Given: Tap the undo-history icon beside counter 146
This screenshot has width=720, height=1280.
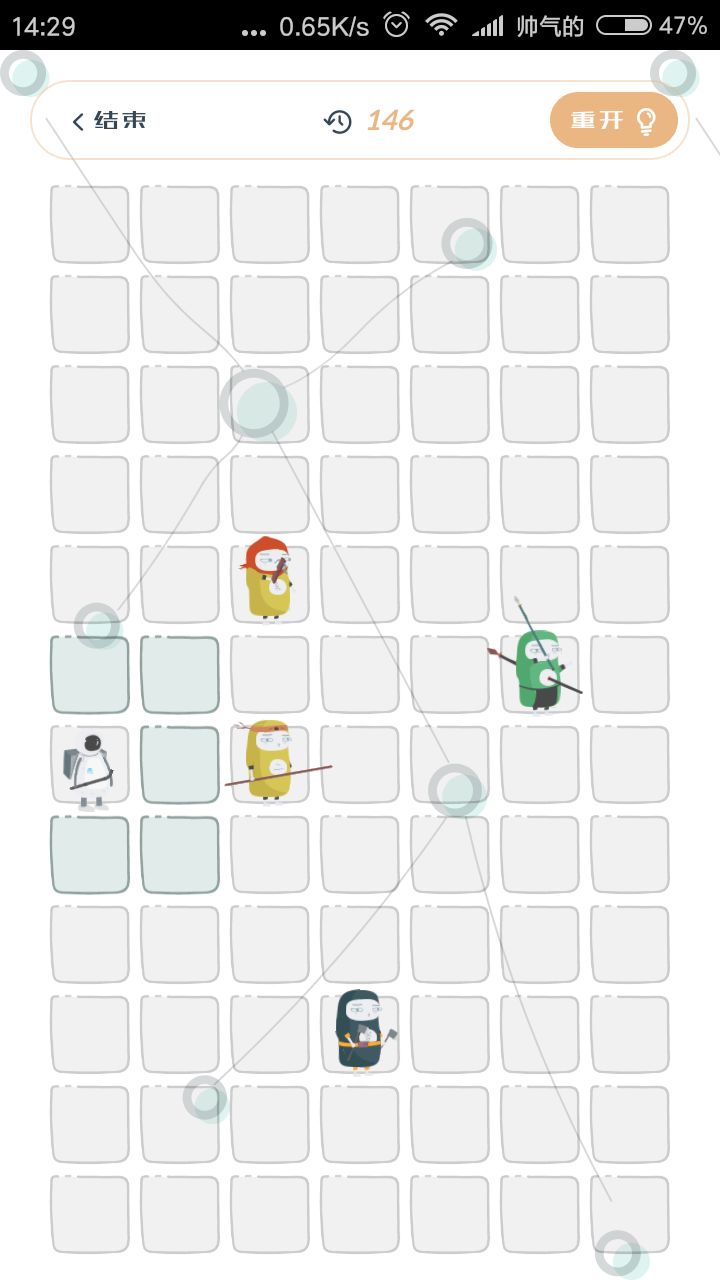Looking at the screenshot, I should (x=339, y=120).
